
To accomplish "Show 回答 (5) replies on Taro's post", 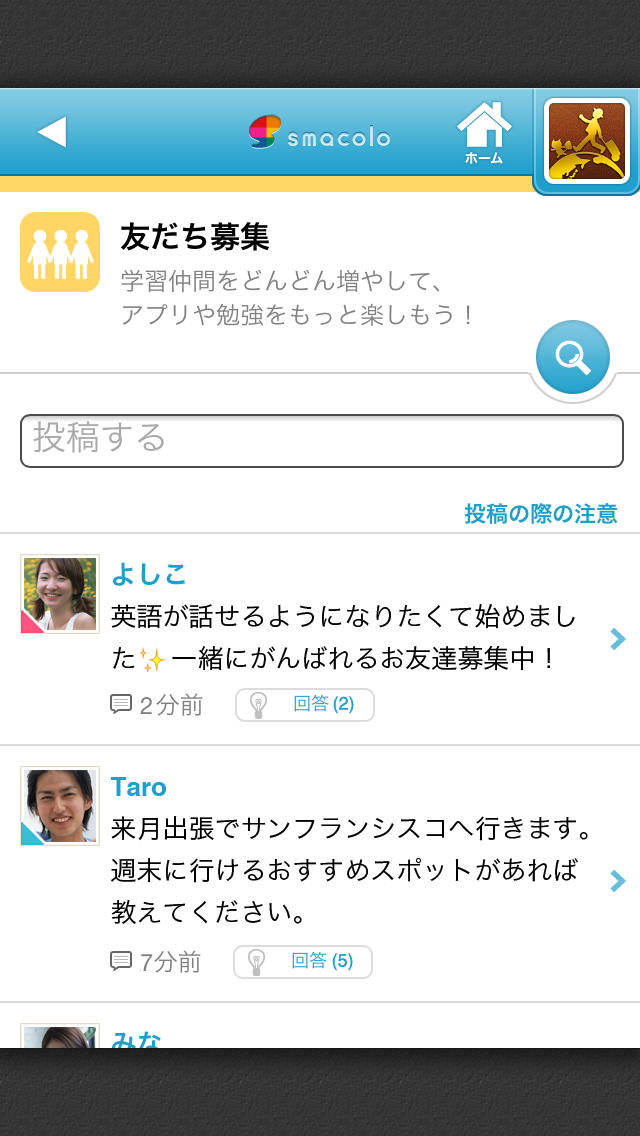I will coord(303,962).
